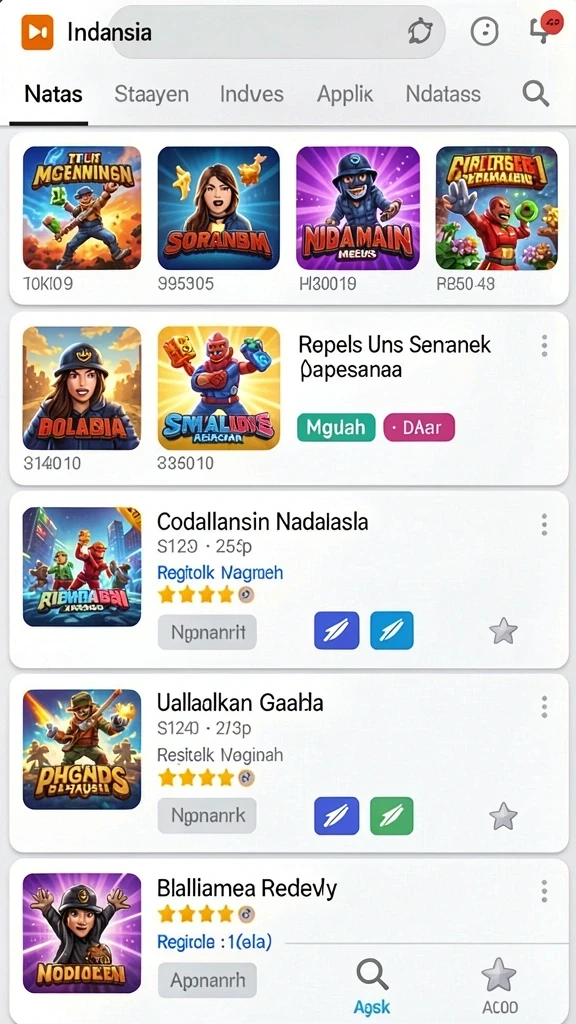Image resolution: width=576 pixels, height=1024 pixels.
Task: Open the search icon beside the Ndatass tab
Action: tap(535, 94)
